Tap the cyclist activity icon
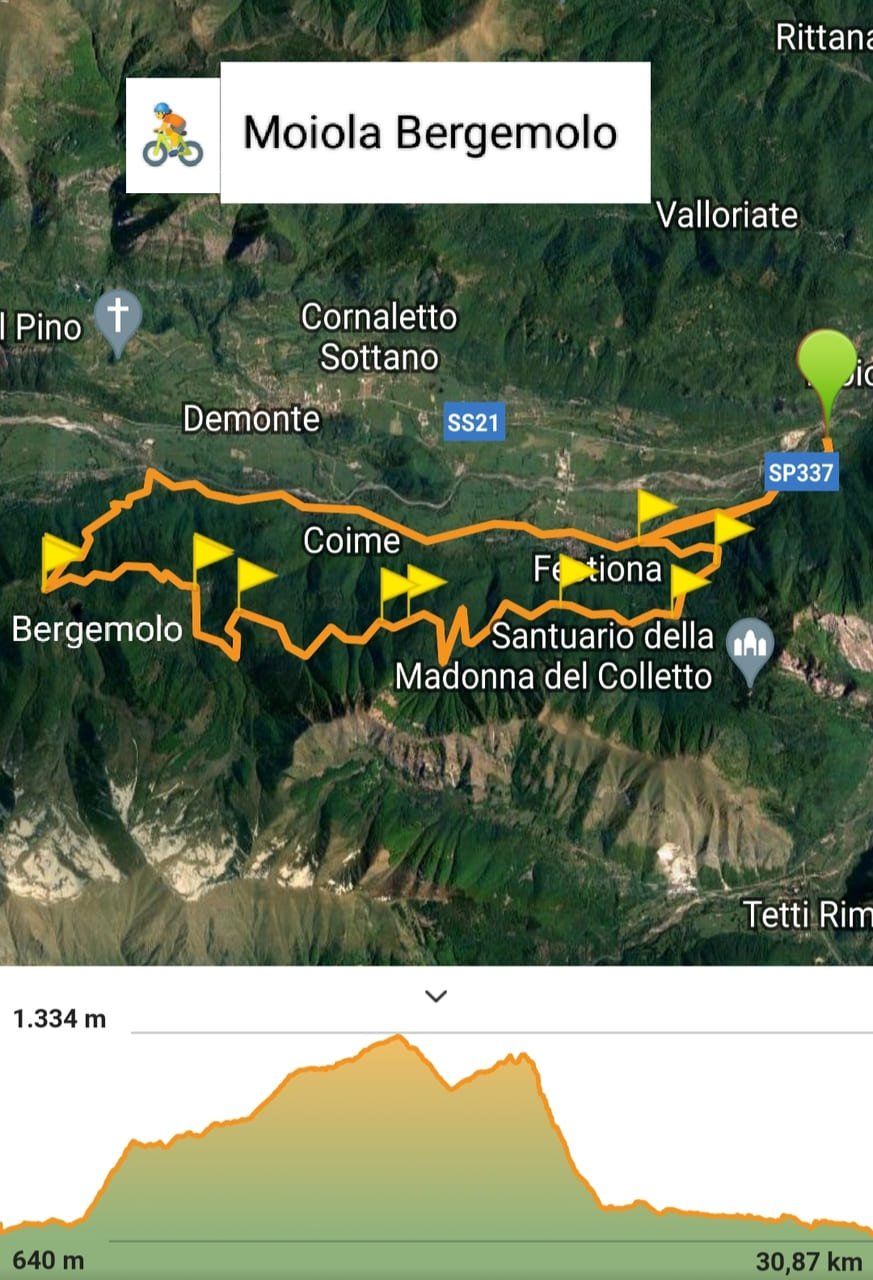Screen dimensions: 873x1280 (x=172, y=134)
